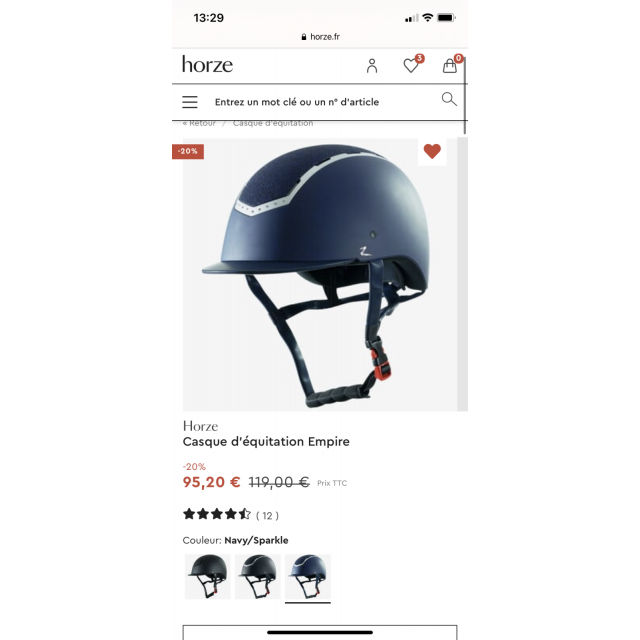Remove the helmet from favorites

click(432, 152)
